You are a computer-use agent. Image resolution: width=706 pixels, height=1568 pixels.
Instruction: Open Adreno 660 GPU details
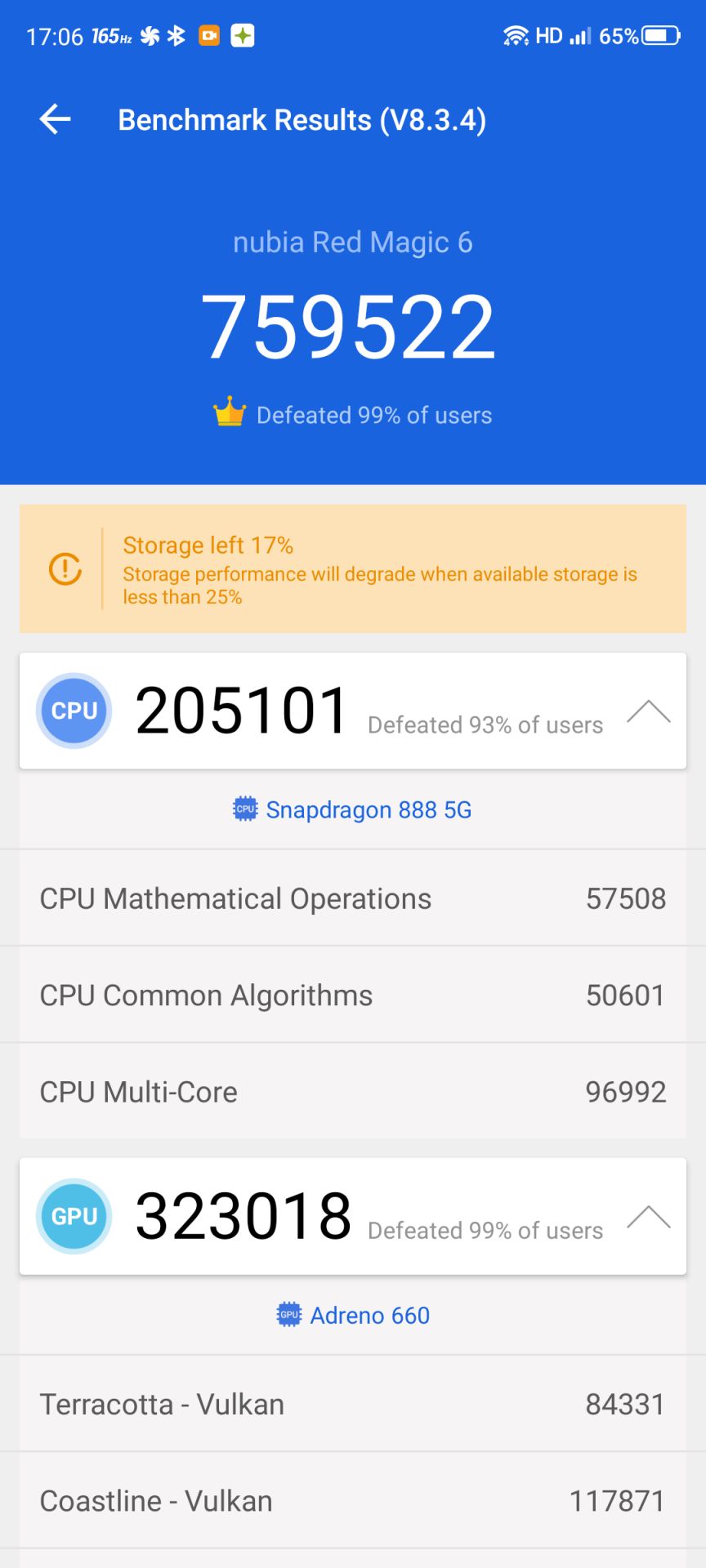click(353, 1315)
